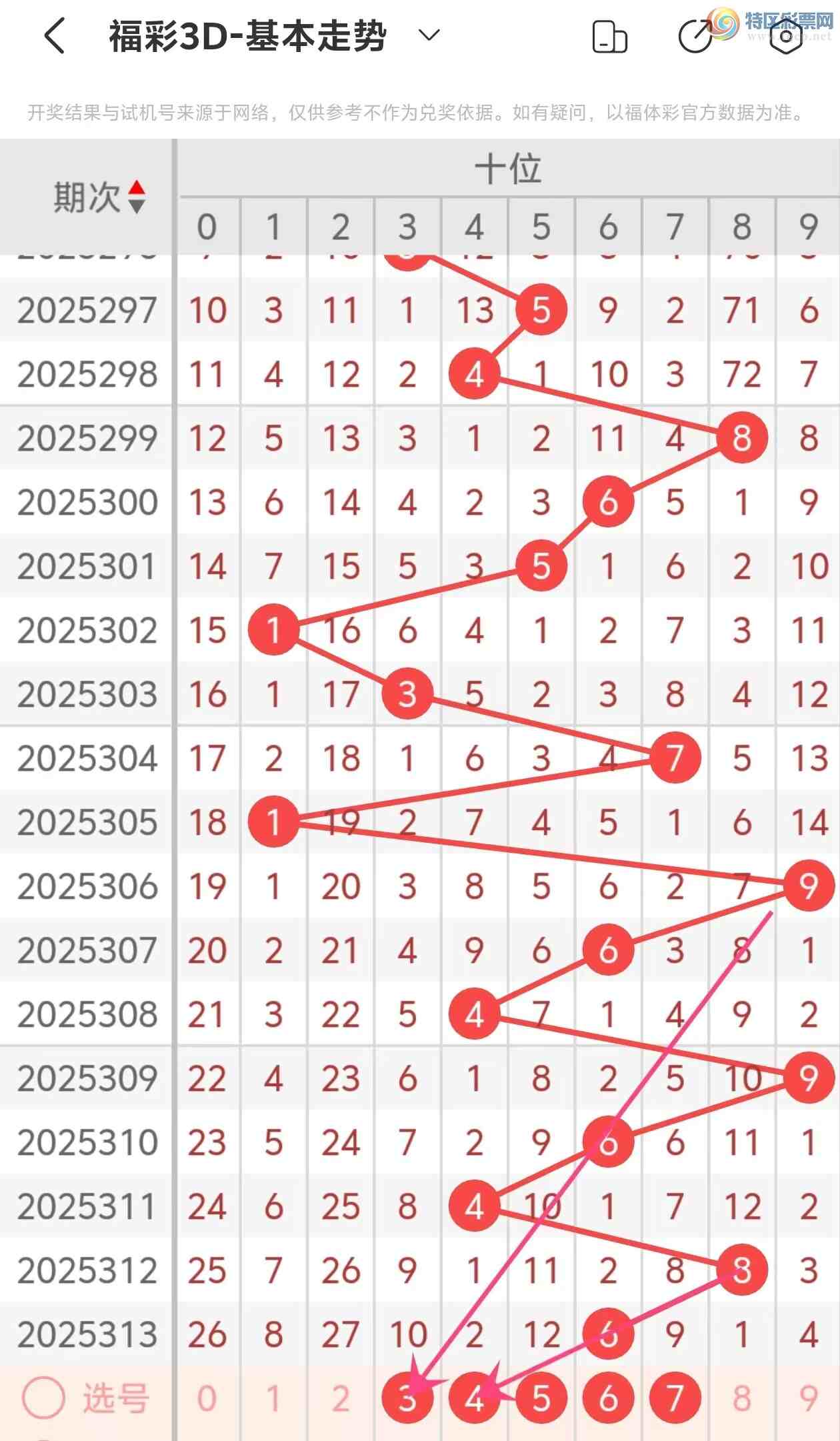Toggle the 期次 sort order
The height and width of the screenshot is (1441, 840).
[136, 197]
